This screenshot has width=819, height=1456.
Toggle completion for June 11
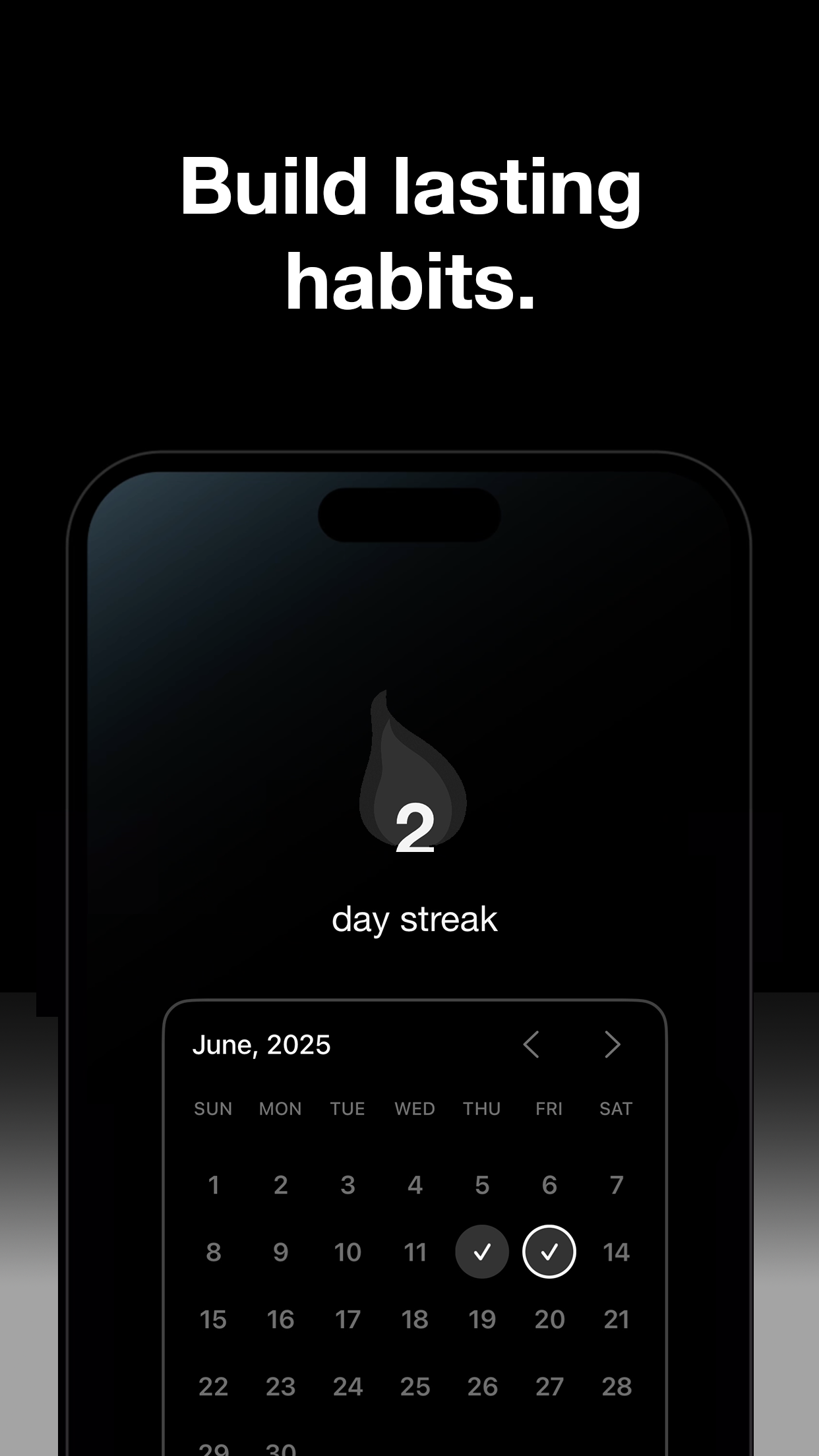415,1252
